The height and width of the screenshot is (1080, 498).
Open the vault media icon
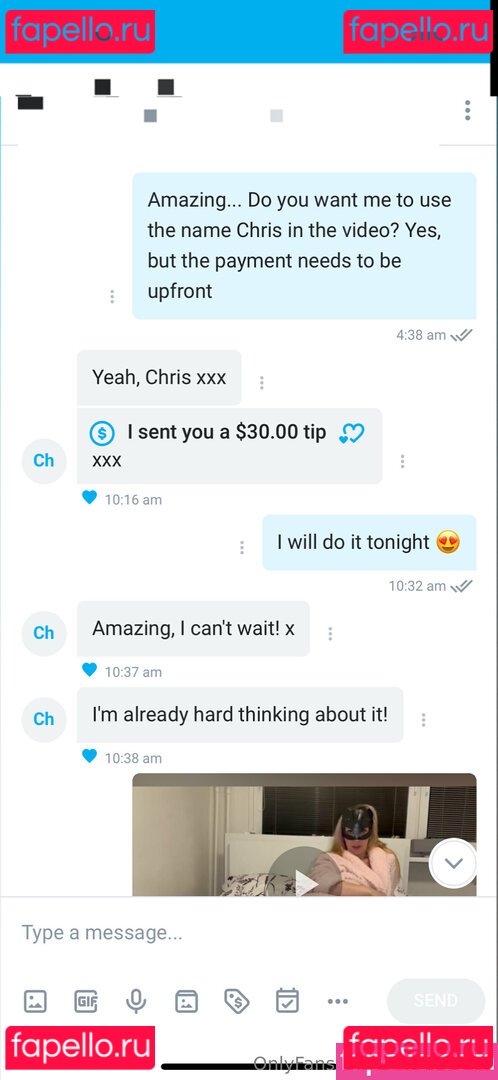[186, 1001]
